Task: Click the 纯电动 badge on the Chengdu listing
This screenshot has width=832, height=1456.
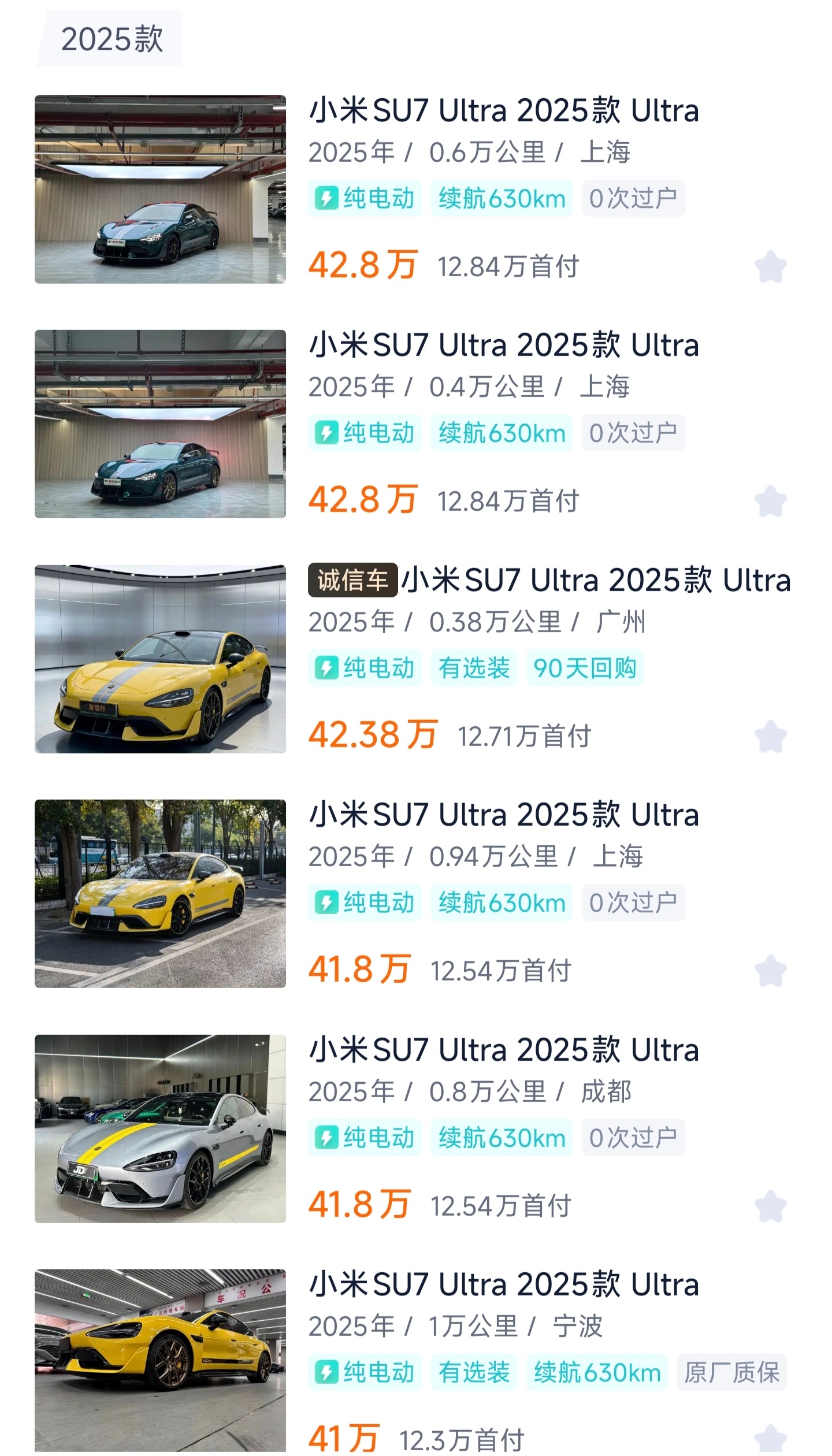Action: 364,1136
